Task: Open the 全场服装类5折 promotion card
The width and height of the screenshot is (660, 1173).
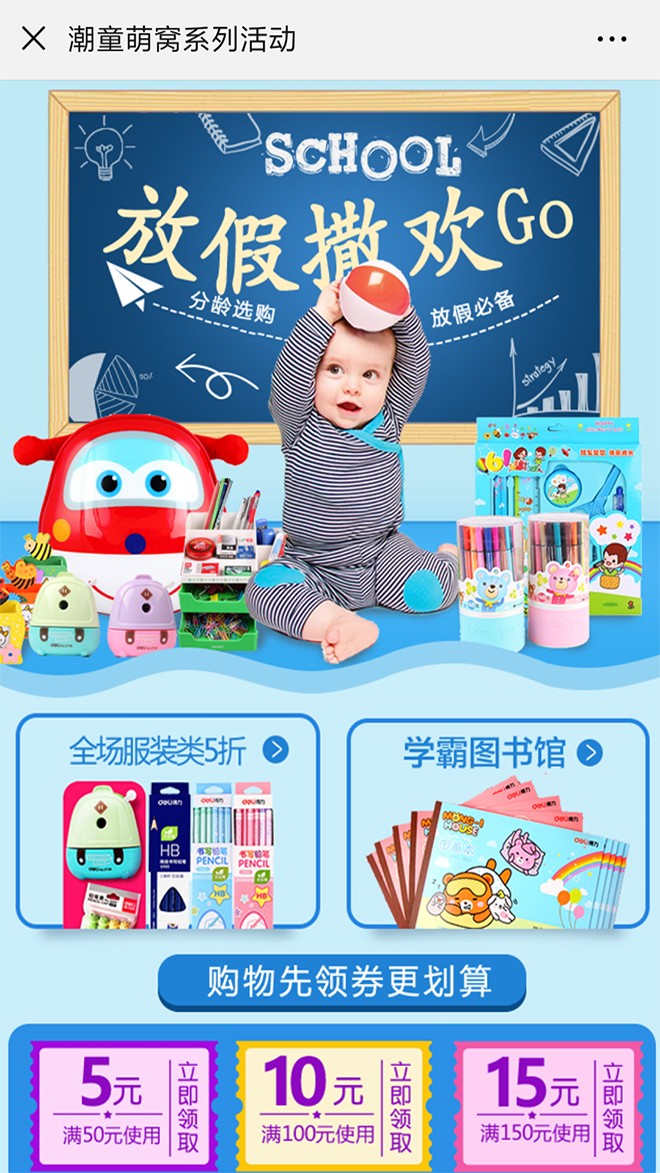Action: coord(168,820)
